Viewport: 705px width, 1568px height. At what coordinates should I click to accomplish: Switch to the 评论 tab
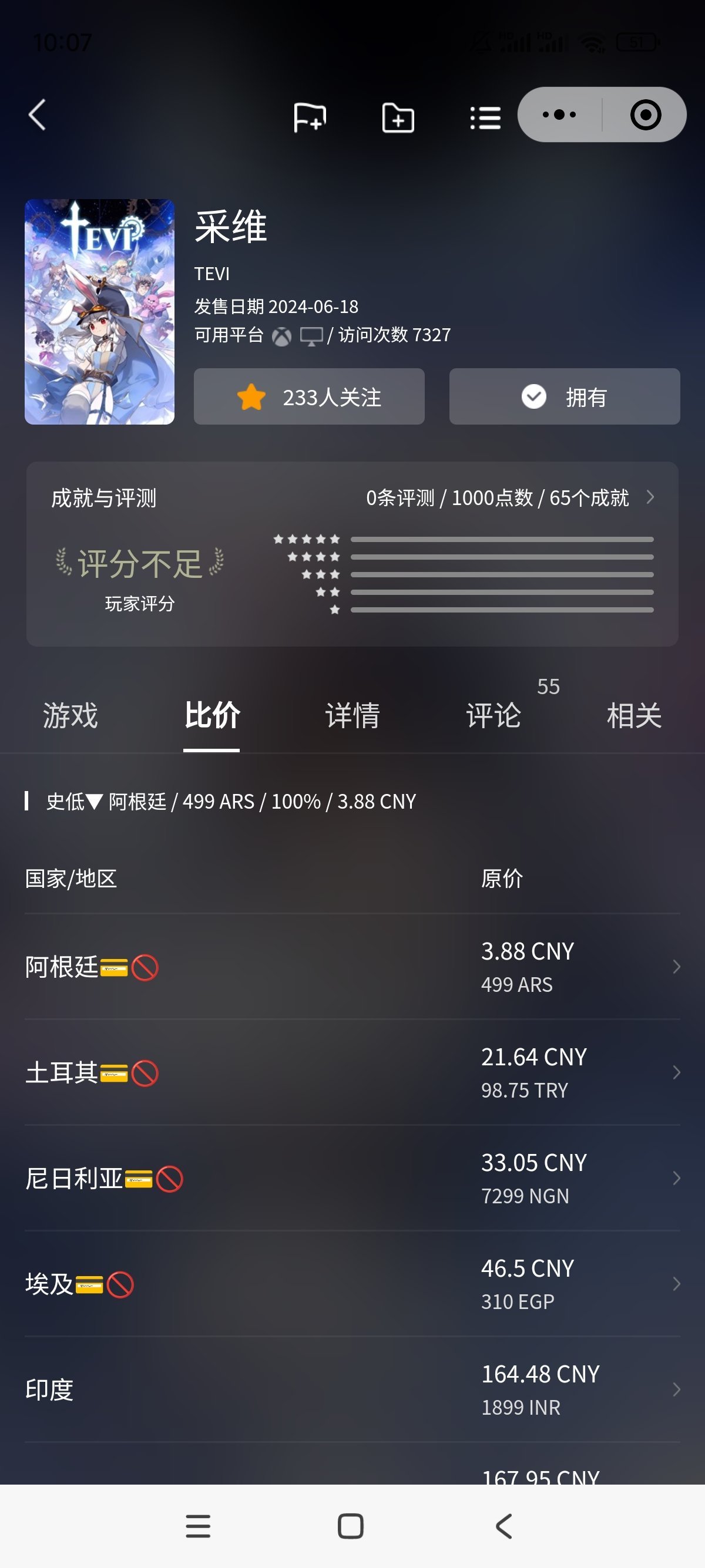pyautogui.click(x=493, y=715)
